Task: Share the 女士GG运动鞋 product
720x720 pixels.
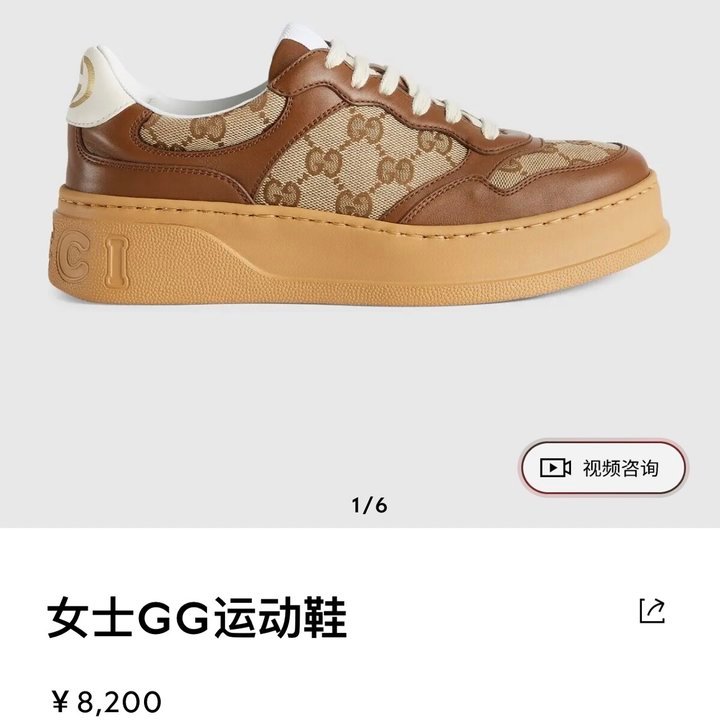Action: pos(652,610)
